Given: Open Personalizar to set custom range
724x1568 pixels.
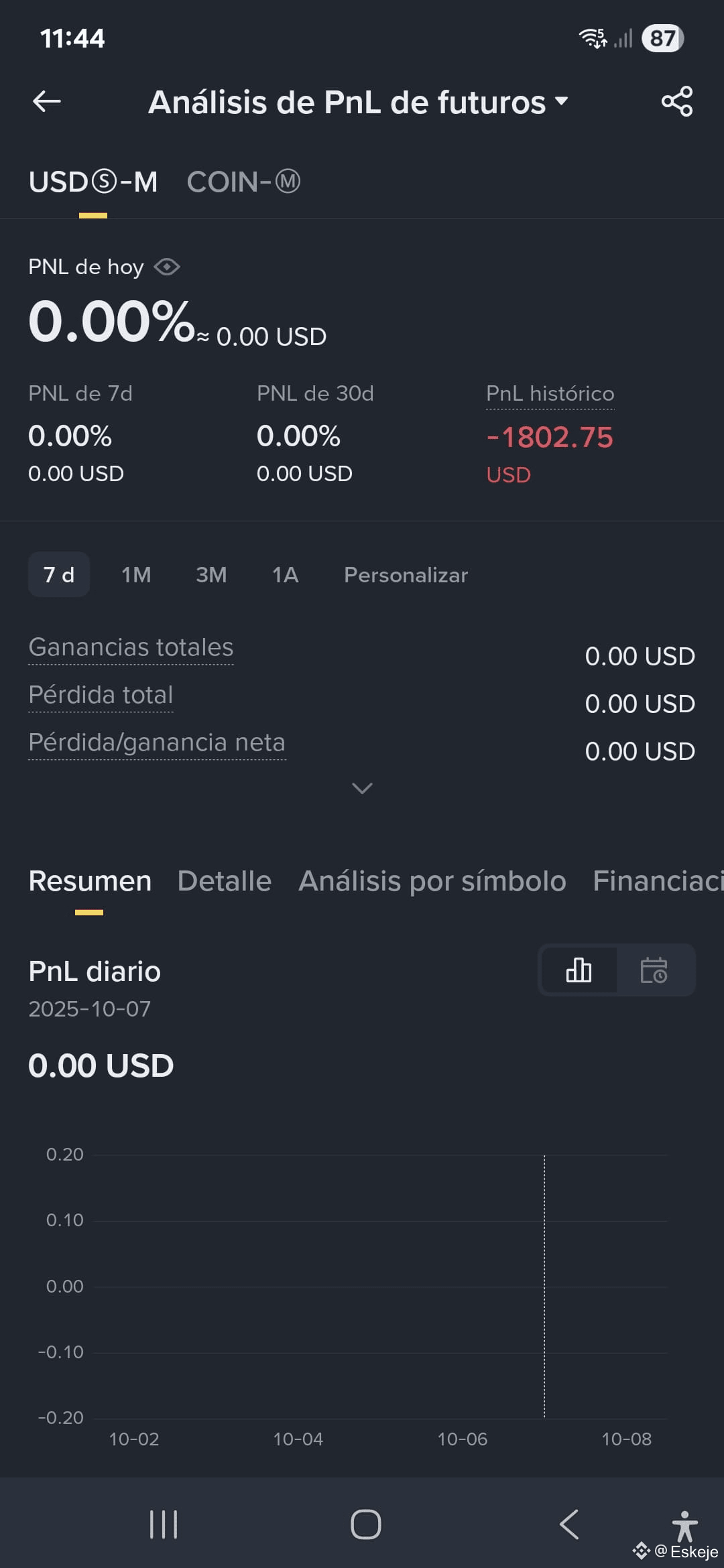Looking at the screenshot, I should click(x=406, y=574).
